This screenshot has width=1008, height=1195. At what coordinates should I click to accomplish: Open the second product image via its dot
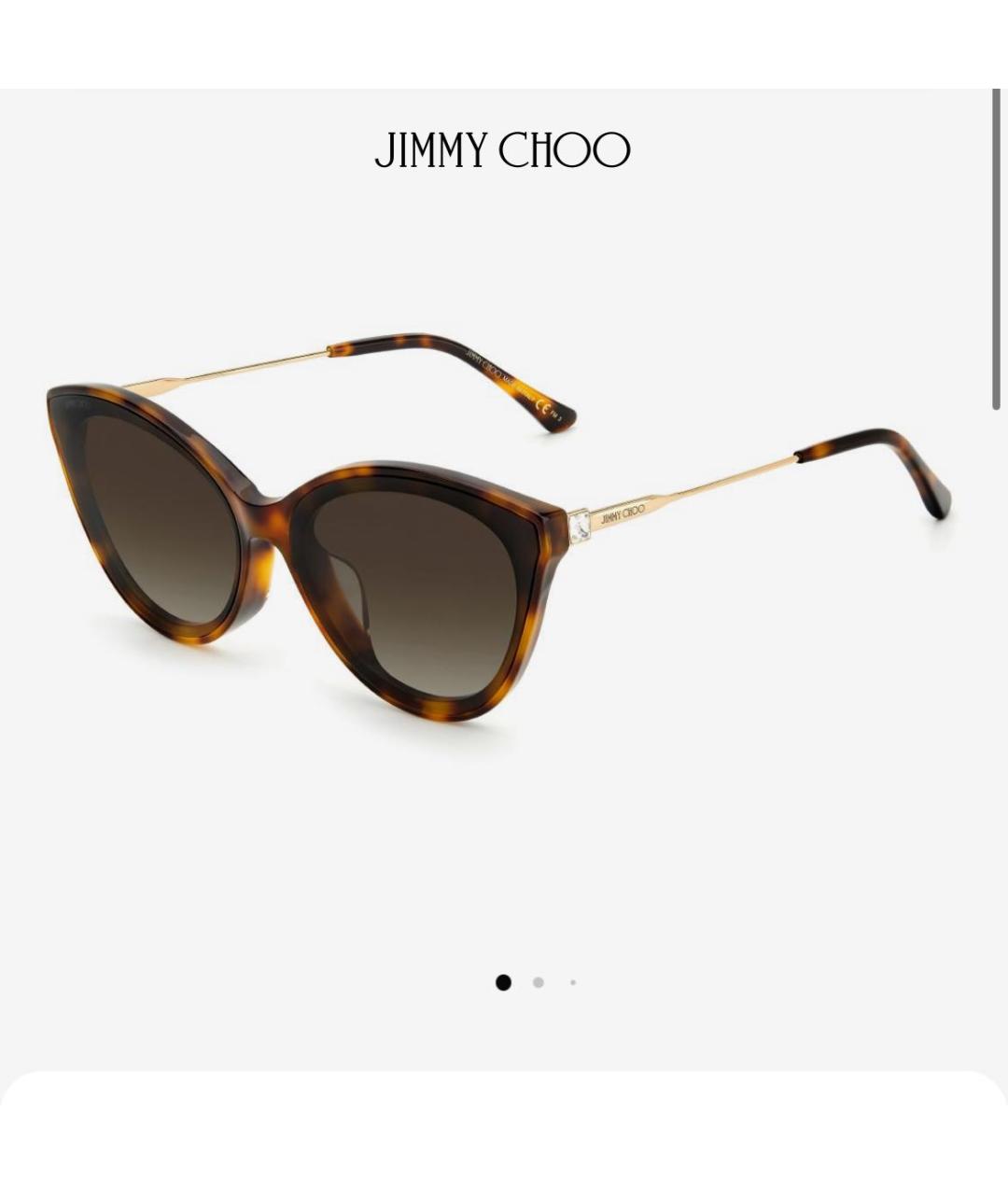pos(539,982)
